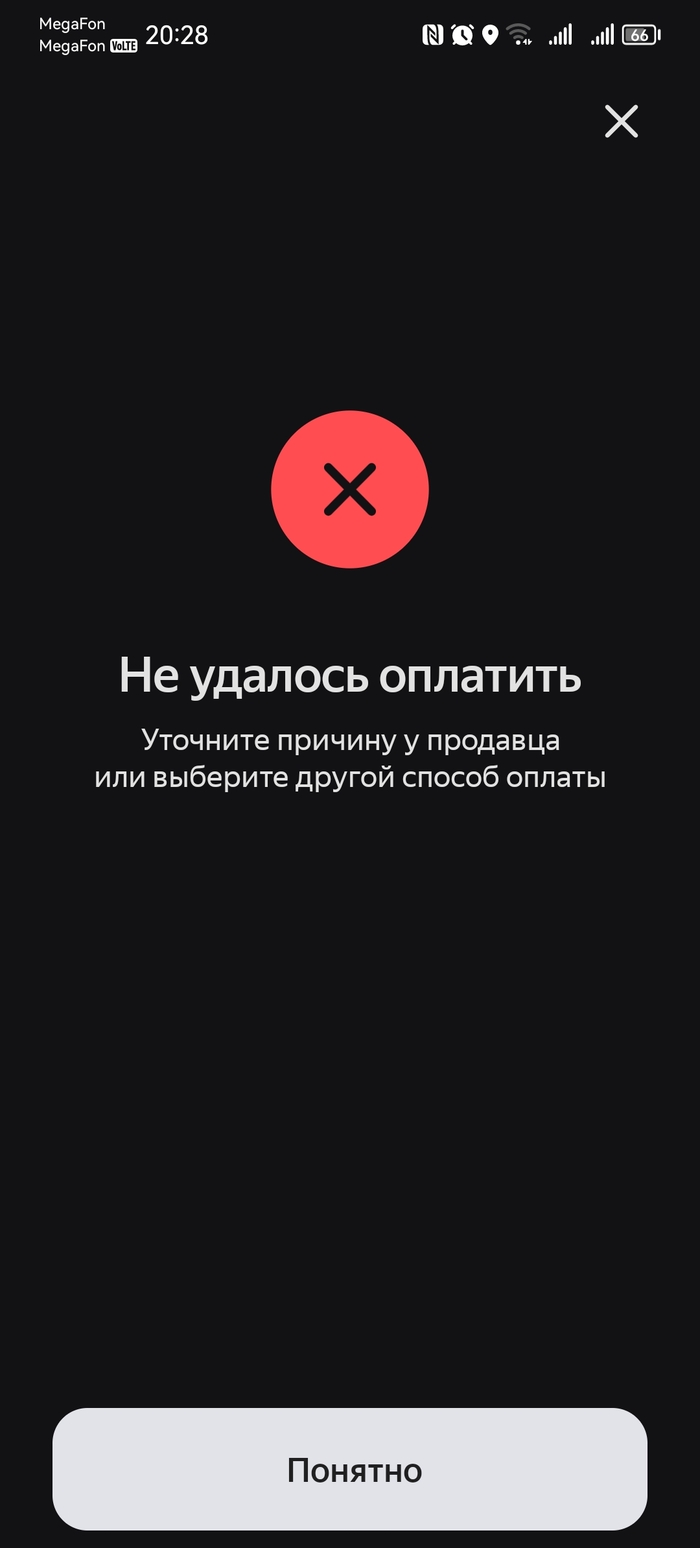Tap the Понятно button
This screenshot has height=1548, width=700.
pos(350,1469)
